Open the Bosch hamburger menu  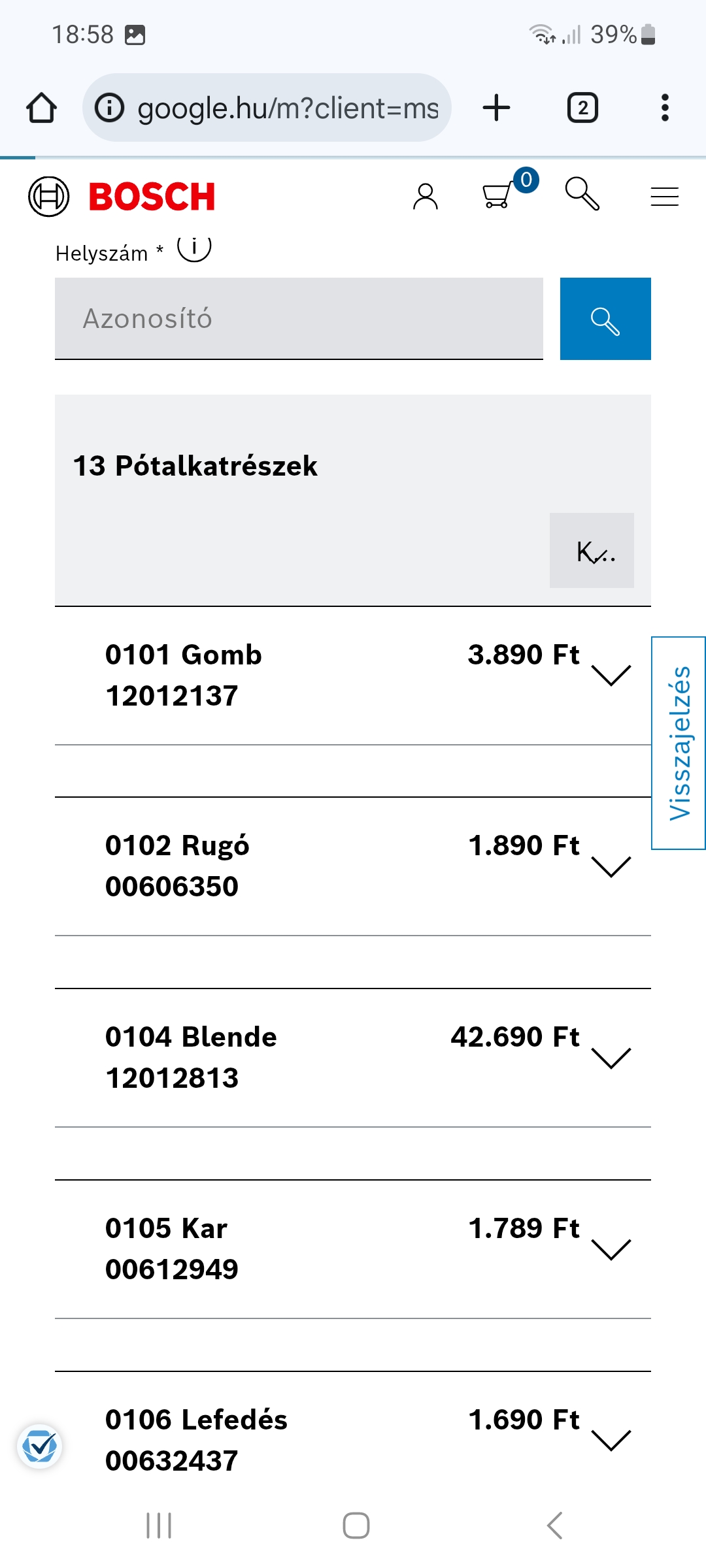coord(665,197)
